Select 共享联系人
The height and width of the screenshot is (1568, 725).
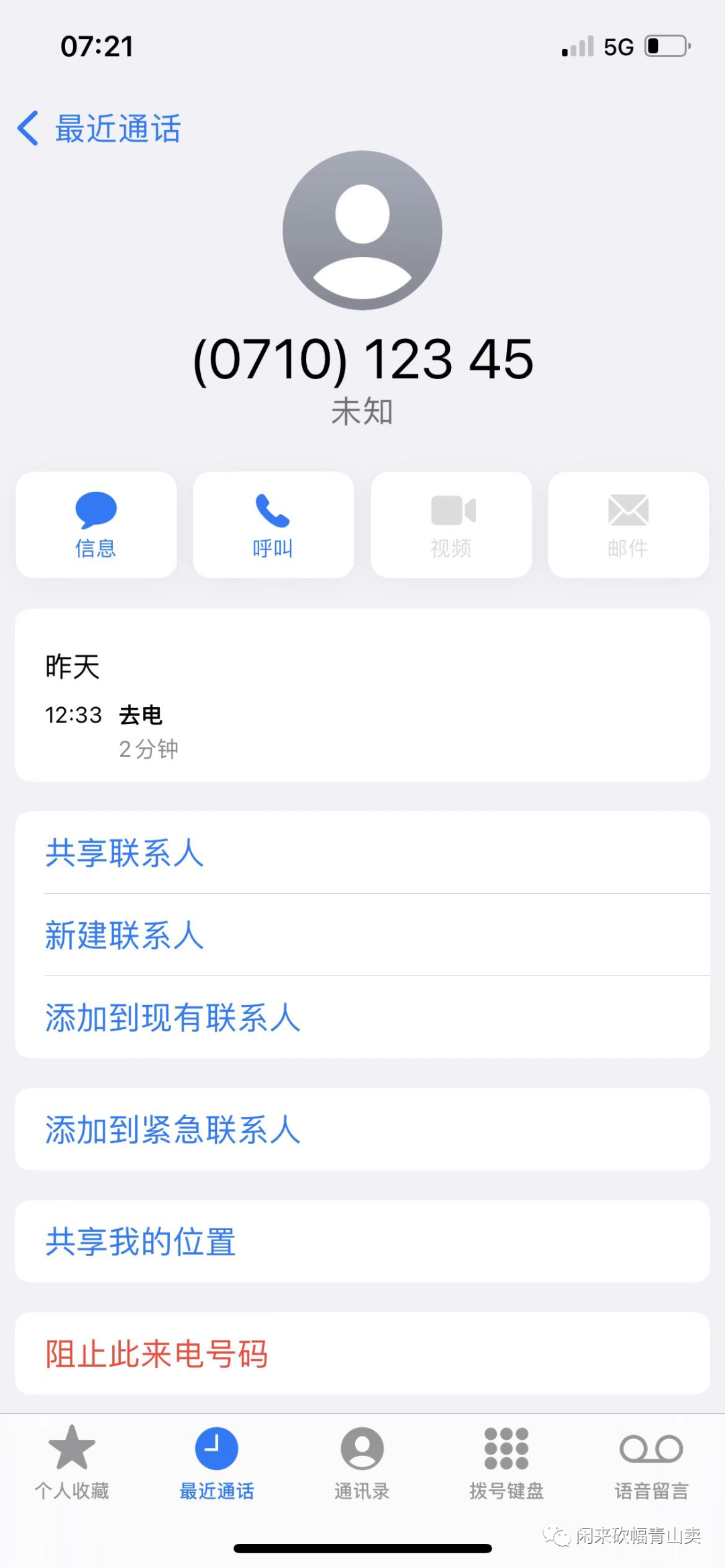362,853
